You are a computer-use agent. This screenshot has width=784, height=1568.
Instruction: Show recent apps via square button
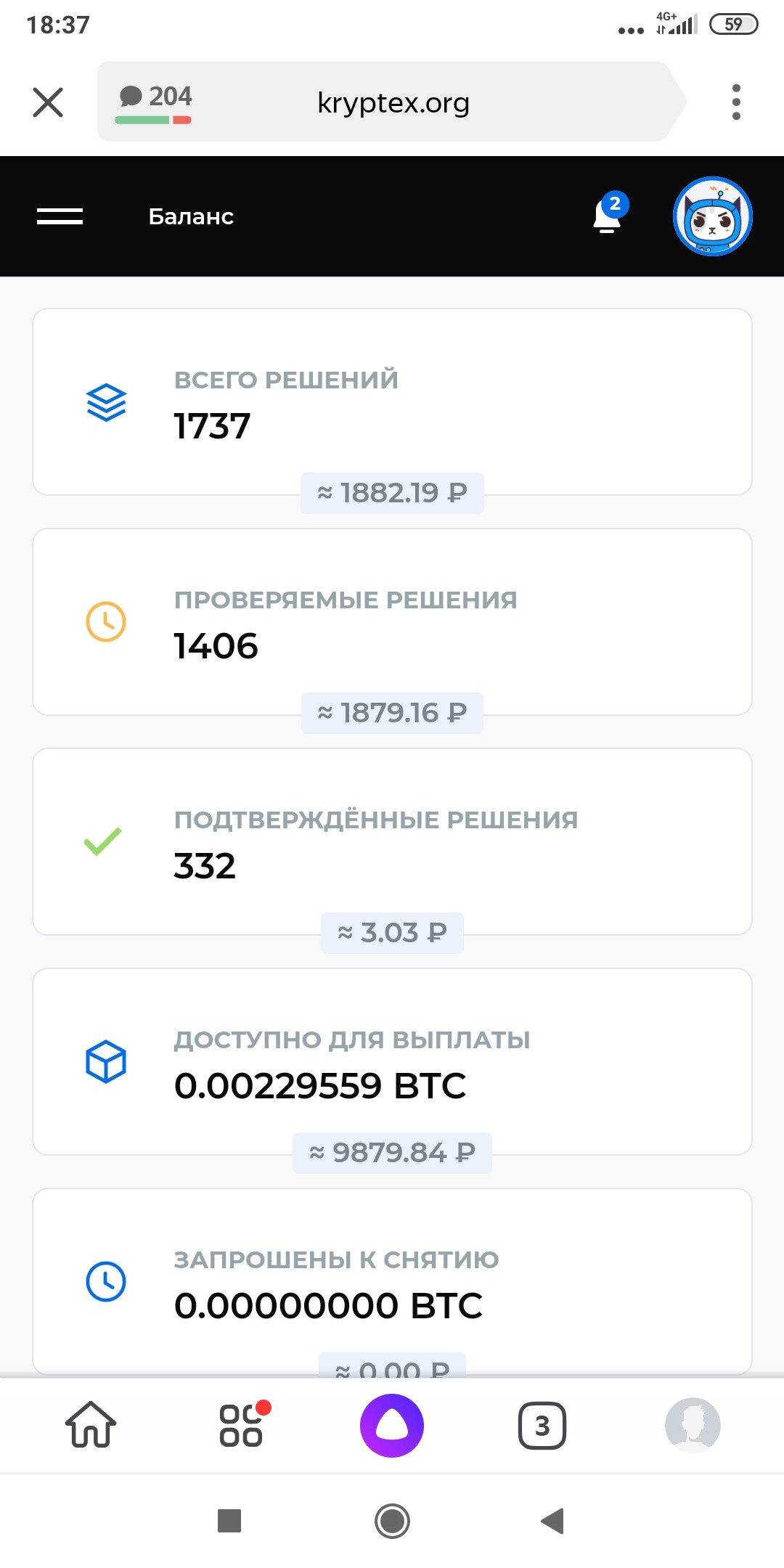point(229,1521)
